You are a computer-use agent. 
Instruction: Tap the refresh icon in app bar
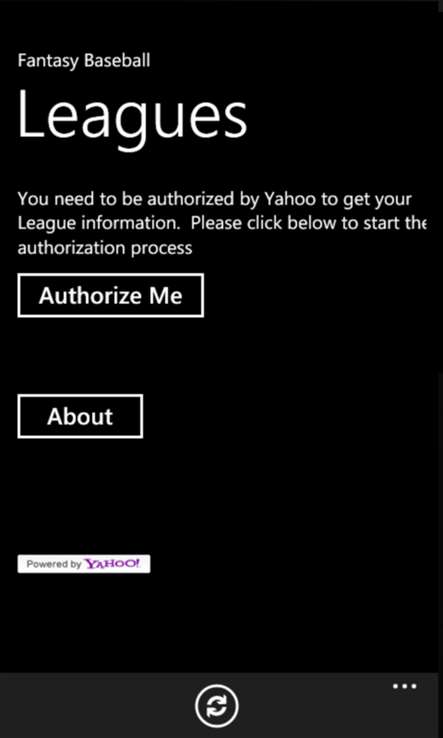[x=217, y=706]
